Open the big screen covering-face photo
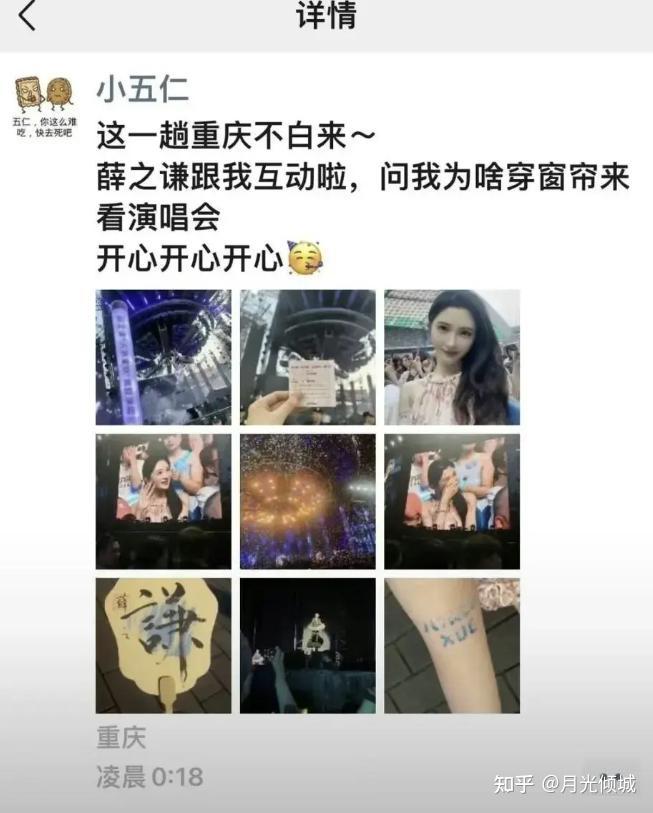The width and height of the screenshot is (653, 813). (451, 501)
